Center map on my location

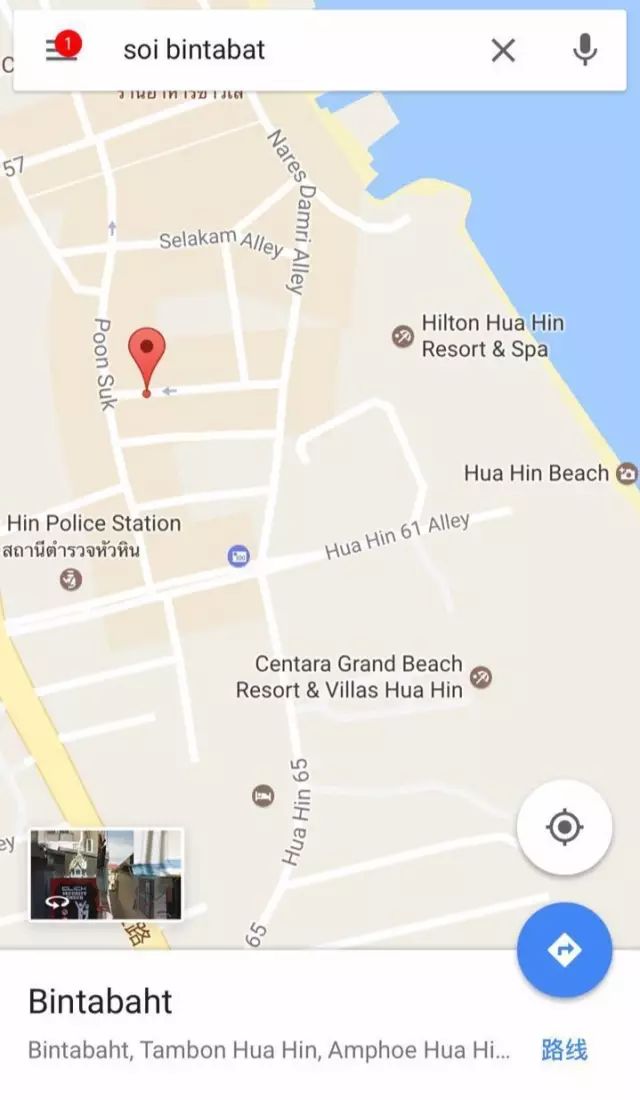[x=564, y=827]
